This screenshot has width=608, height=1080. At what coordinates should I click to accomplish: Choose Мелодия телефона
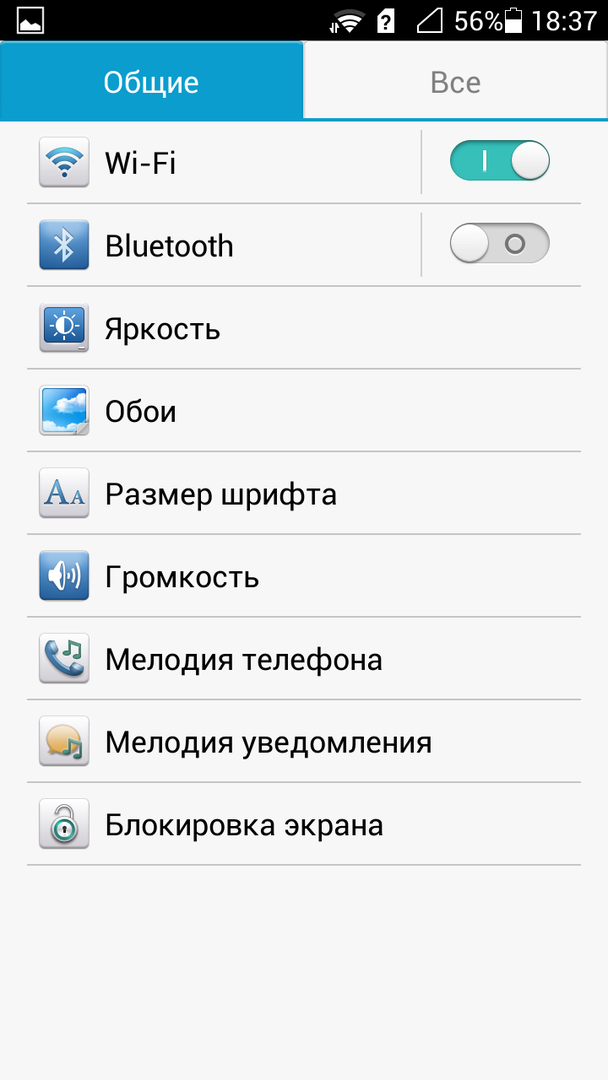pyautogui.click(x=300, y=660)
